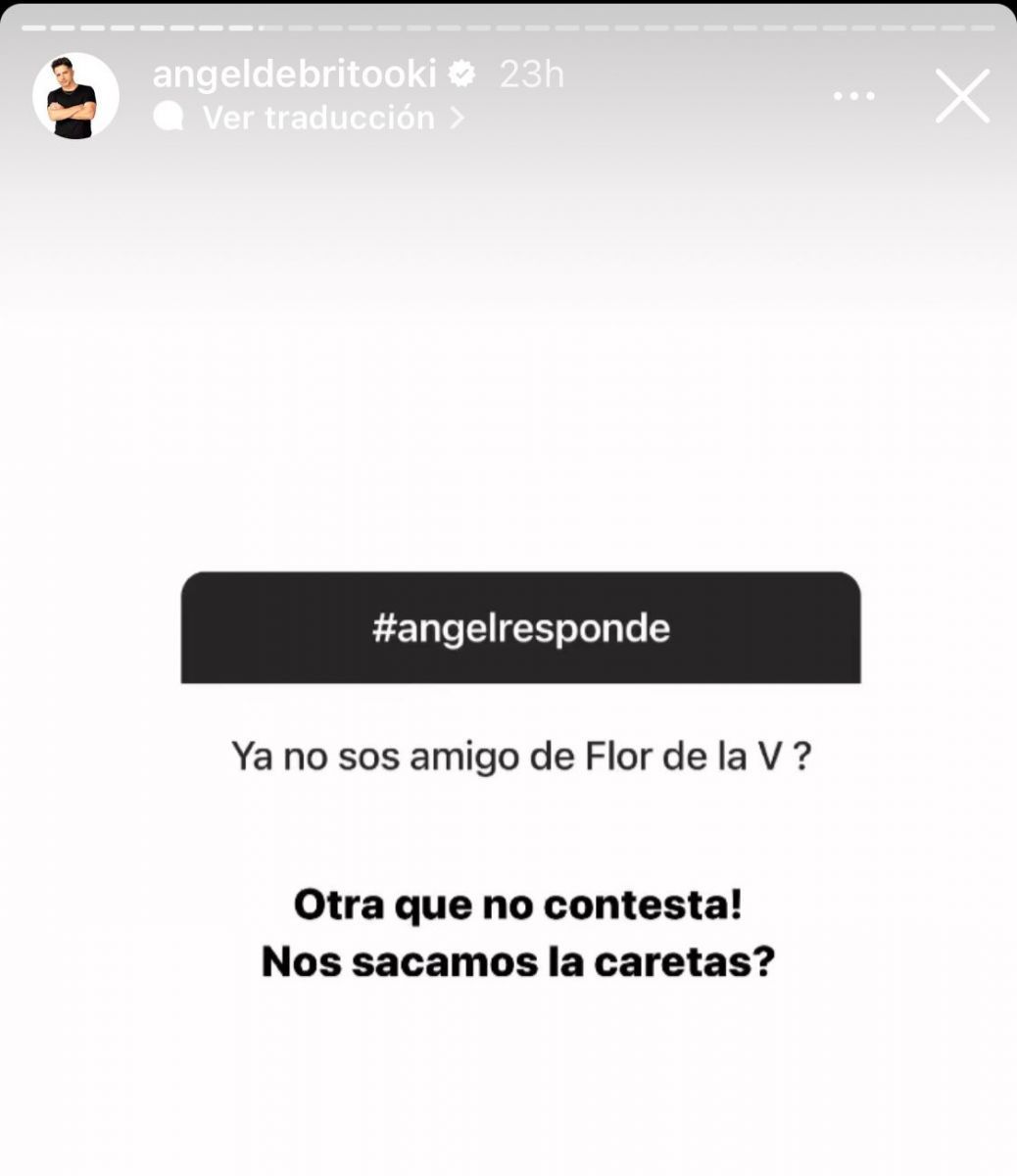Screen dimensions: 1017x1176
Task: Open the angeldebritooki username
Action: click(294, 74)
